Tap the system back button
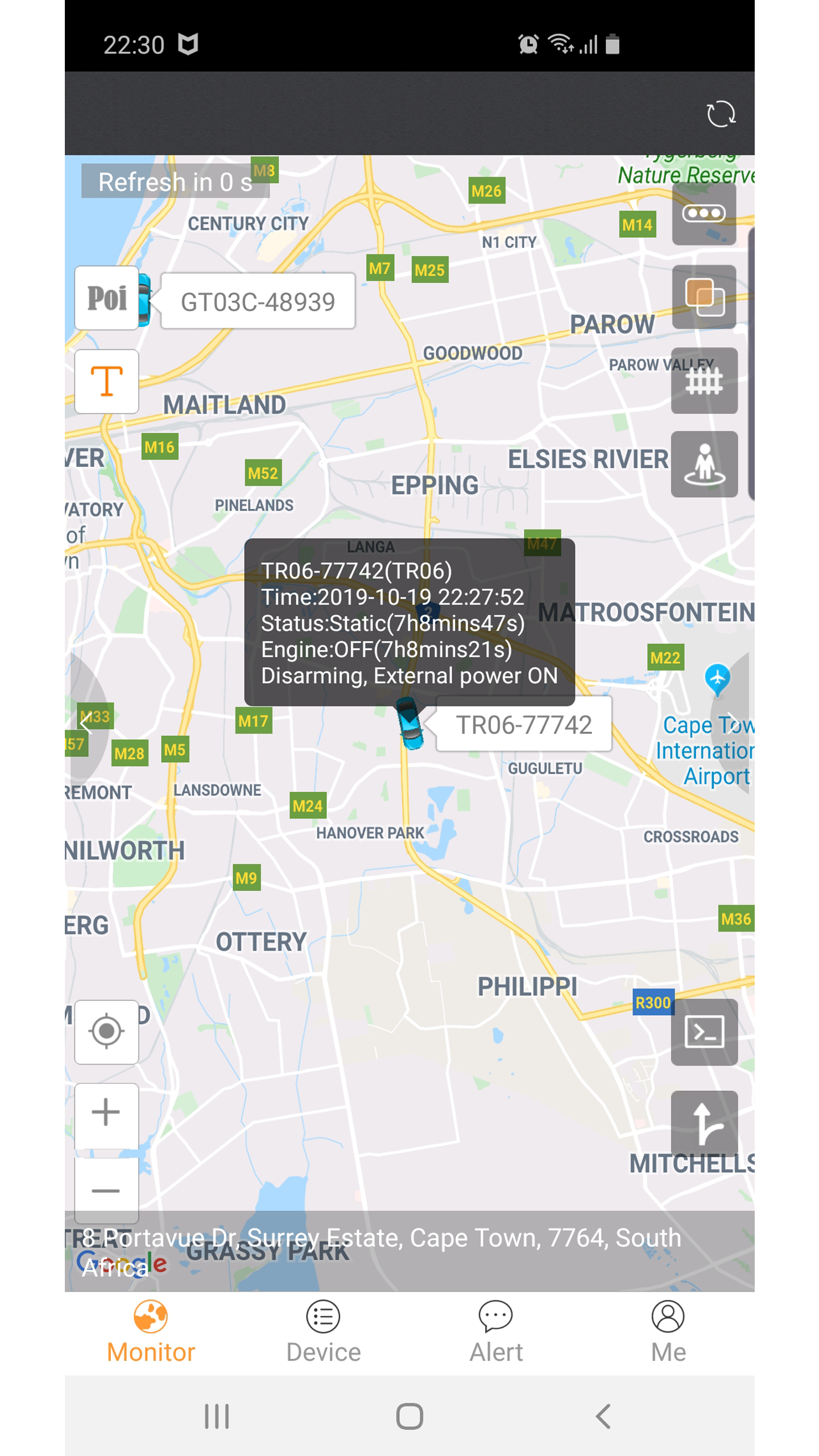The image size is (819, 1456). (x=603, y=1416)
